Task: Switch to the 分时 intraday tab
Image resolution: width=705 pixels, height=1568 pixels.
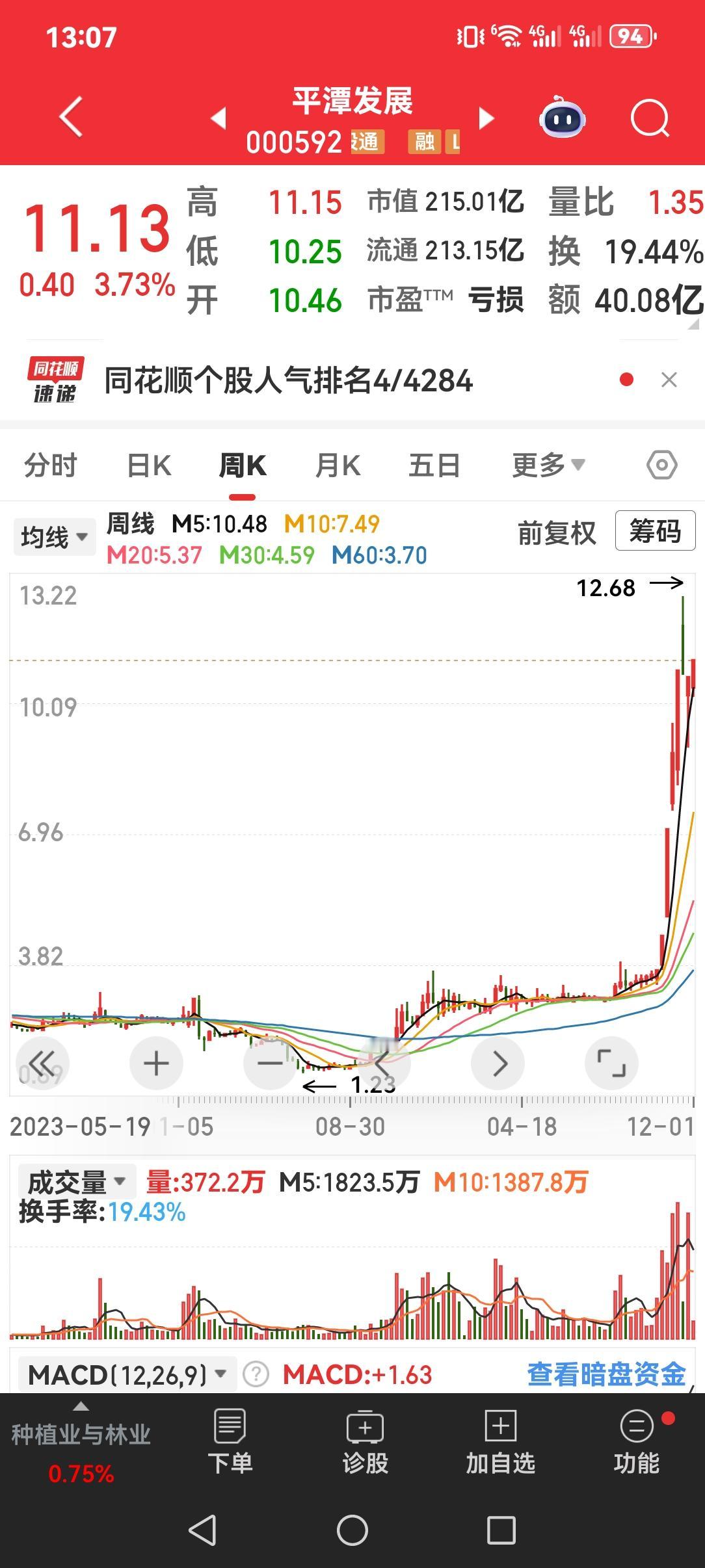Action: coord(51,464)
